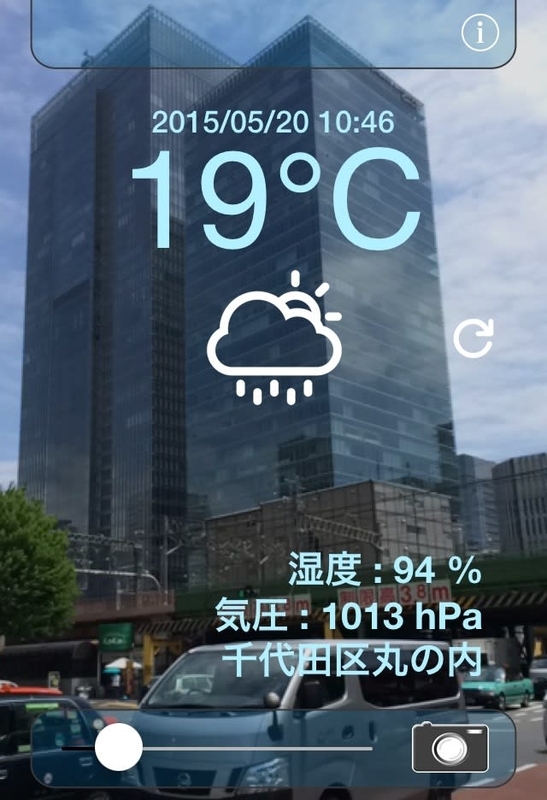Tap the slider knob
547x800 pixels.
point(118,747)
